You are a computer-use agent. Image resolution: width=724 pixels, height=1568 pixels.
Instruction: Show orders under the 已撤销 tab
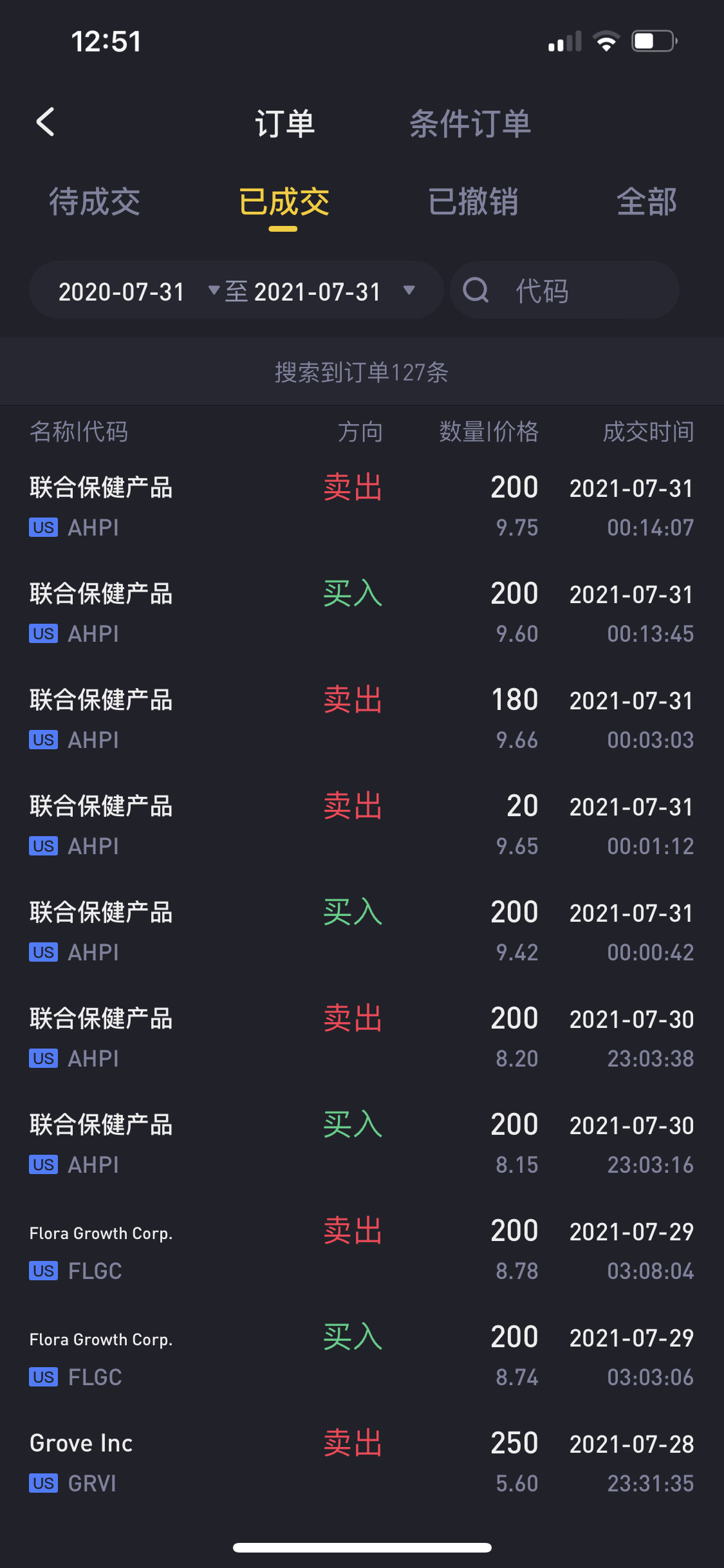pyautogui.click(x=473, y=201)
